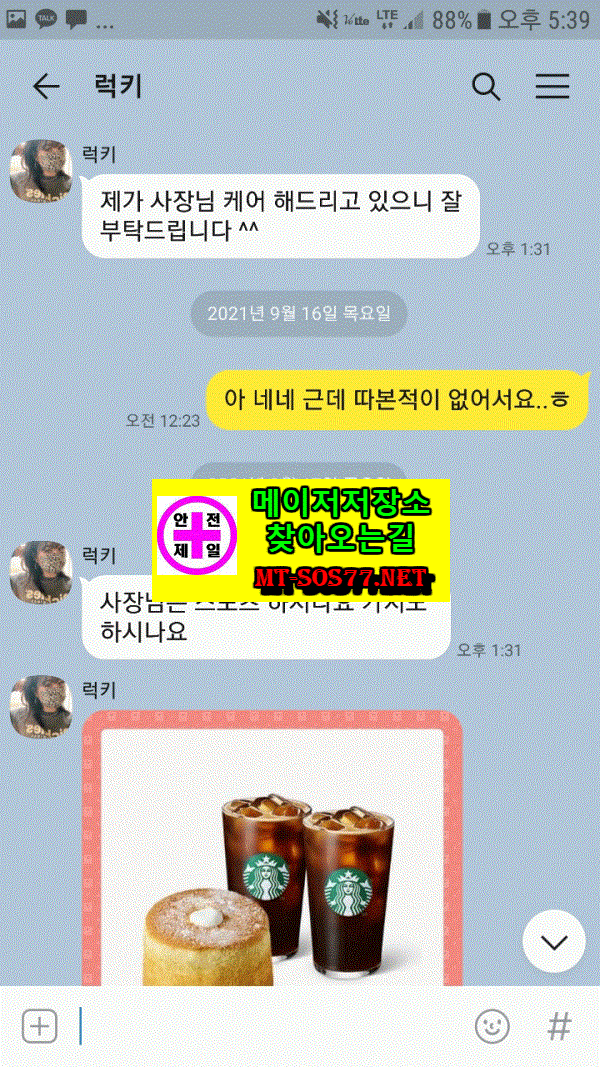Go back from the 럭키 chat
600x1067 pixels.
(x=46, y=87)
